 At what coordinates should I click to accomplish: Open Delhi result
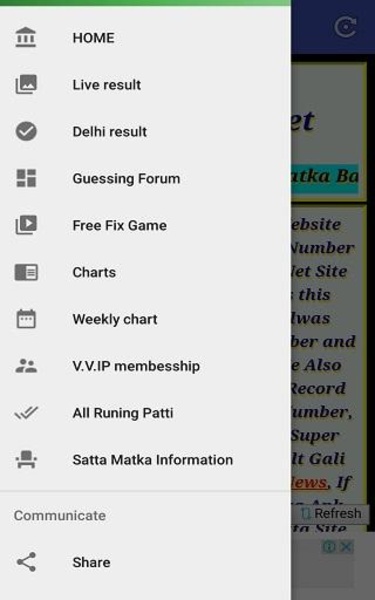[145, 132]
